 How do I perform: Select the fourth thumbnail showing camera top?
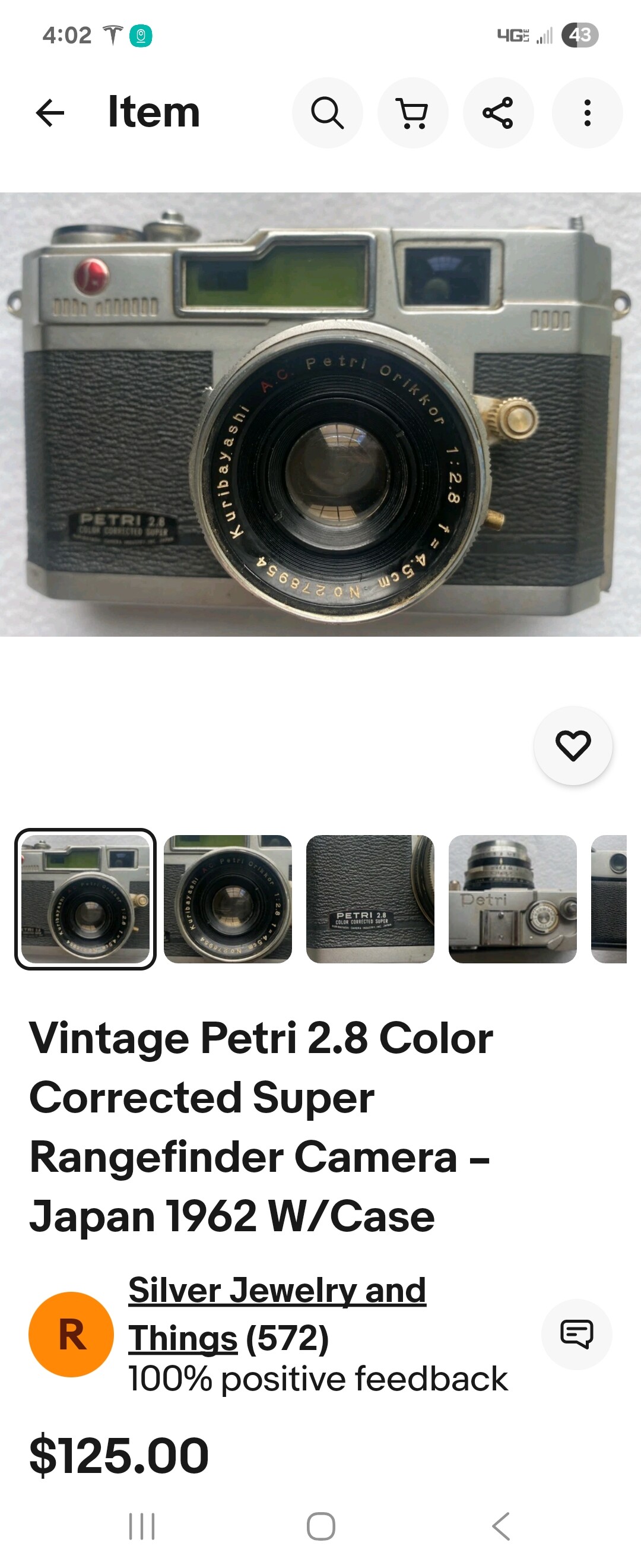pos(513,899)
